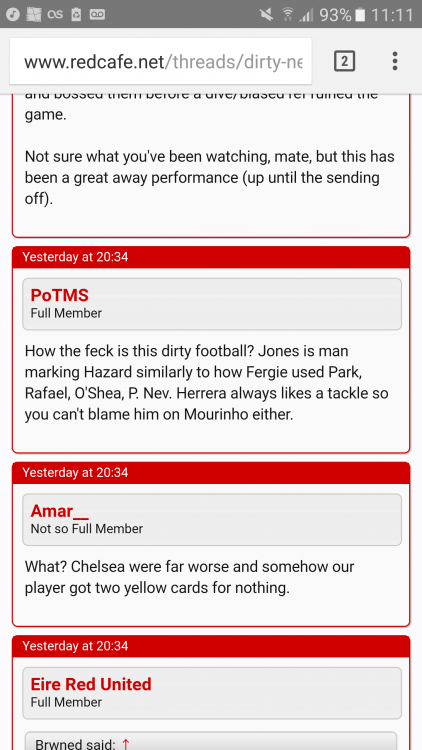The height and width of the screenshot is (750, 422).
Task: Tap the redcafe.net address bar
Action: coord(161,62)
